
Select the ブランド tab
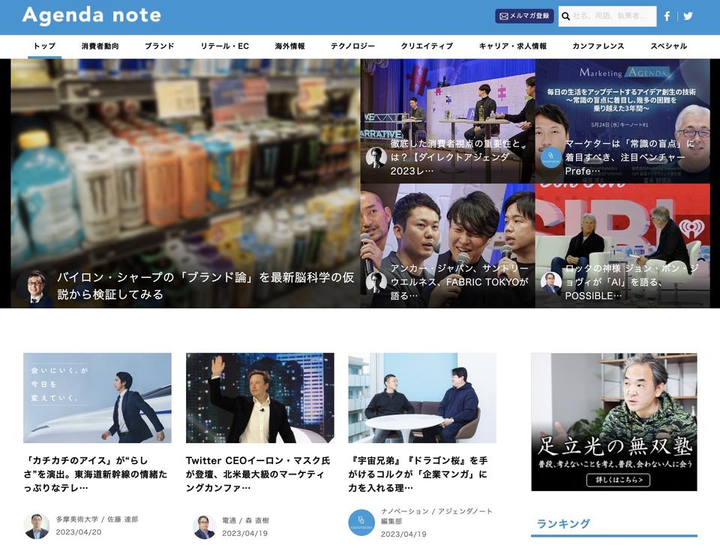pos(159,46)
